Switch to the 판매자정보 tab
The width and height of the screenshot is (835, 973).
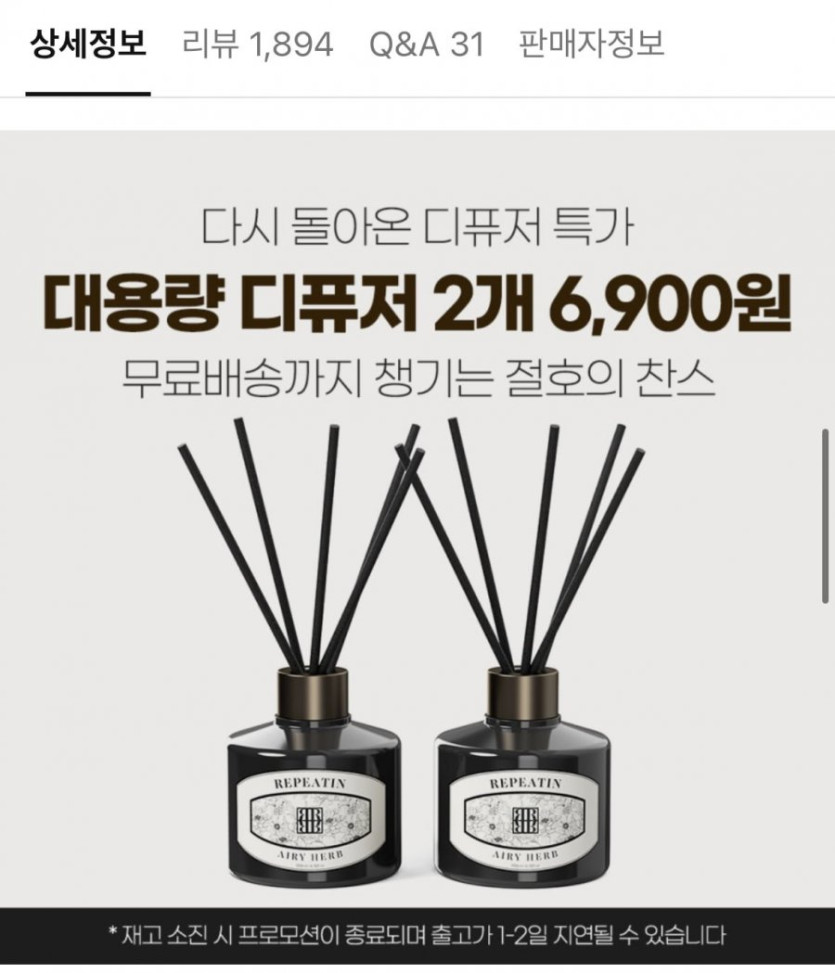point(592,44)
